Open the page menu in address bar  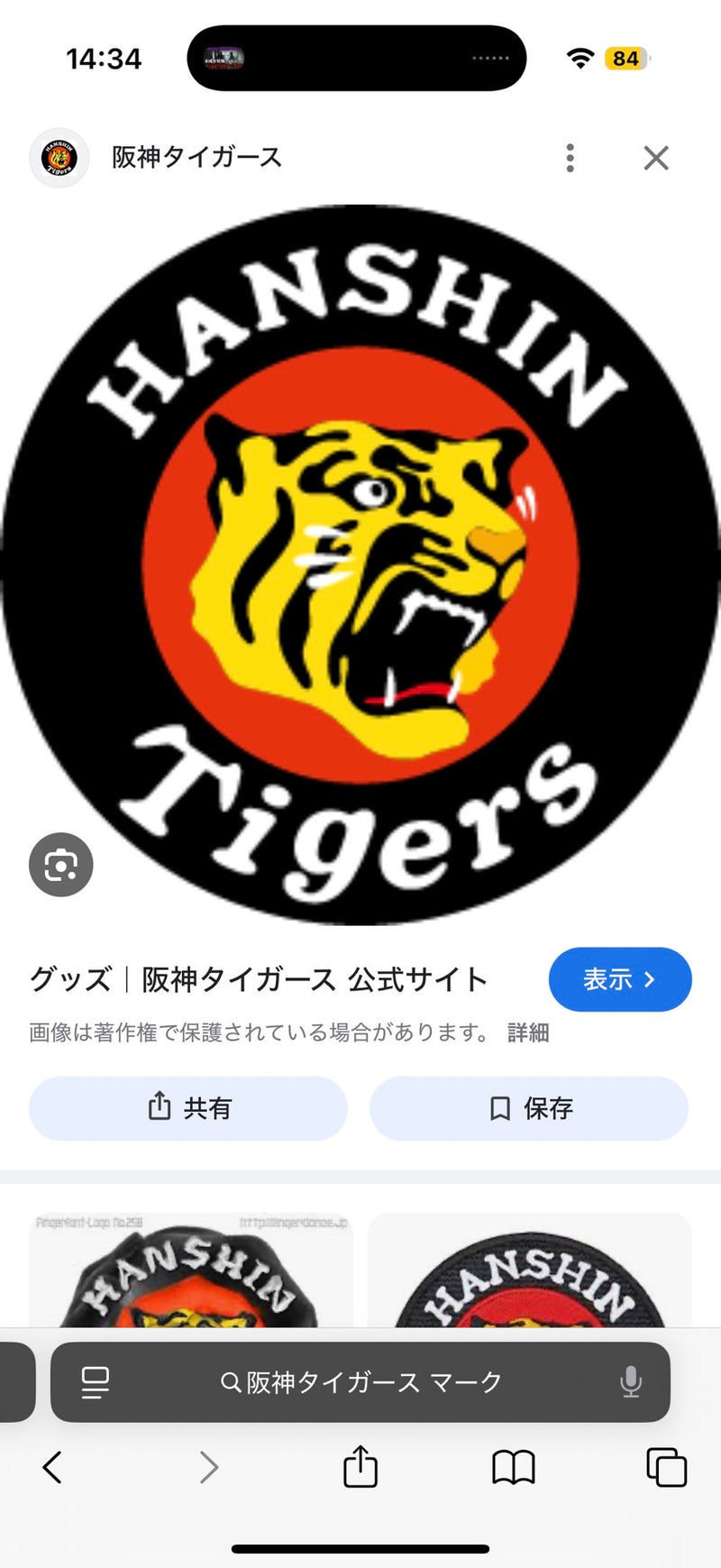tap(95, 1382)
